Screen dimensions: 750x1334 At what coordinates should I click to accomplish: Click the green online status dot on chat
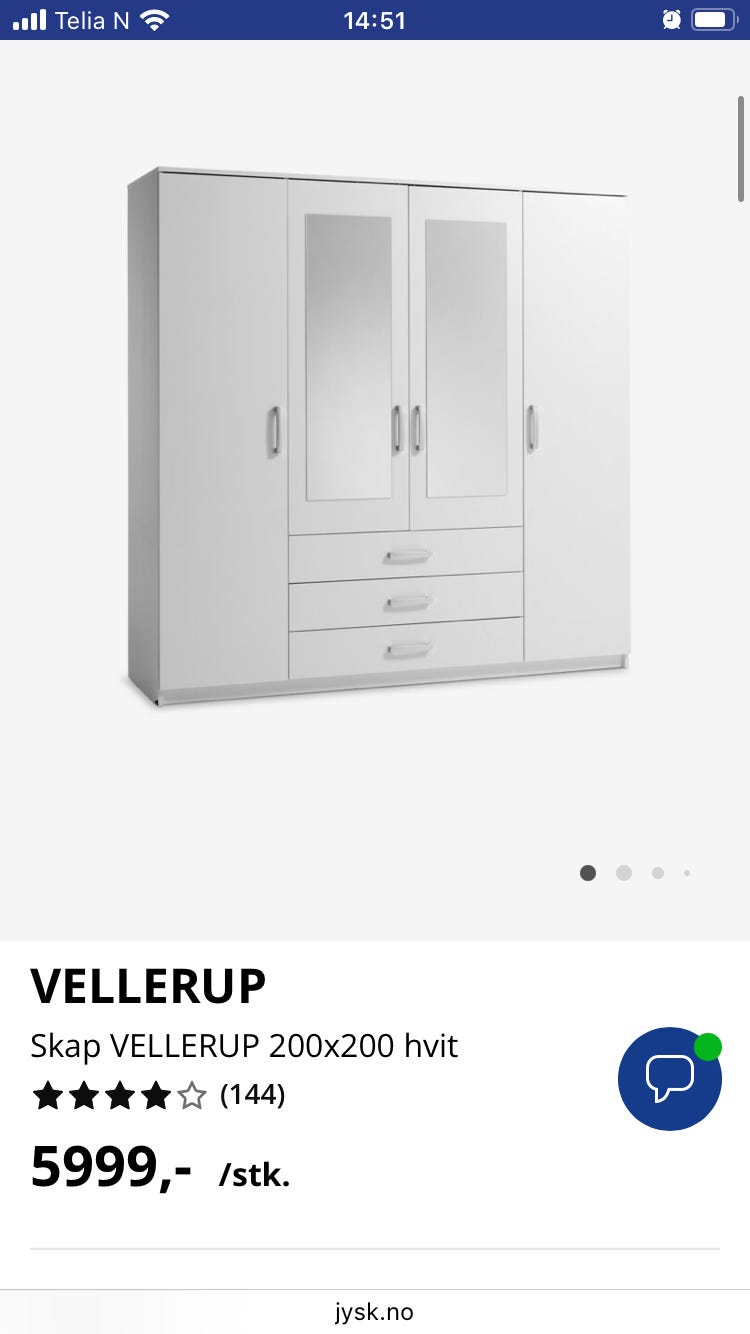[x=707, y=1046]
